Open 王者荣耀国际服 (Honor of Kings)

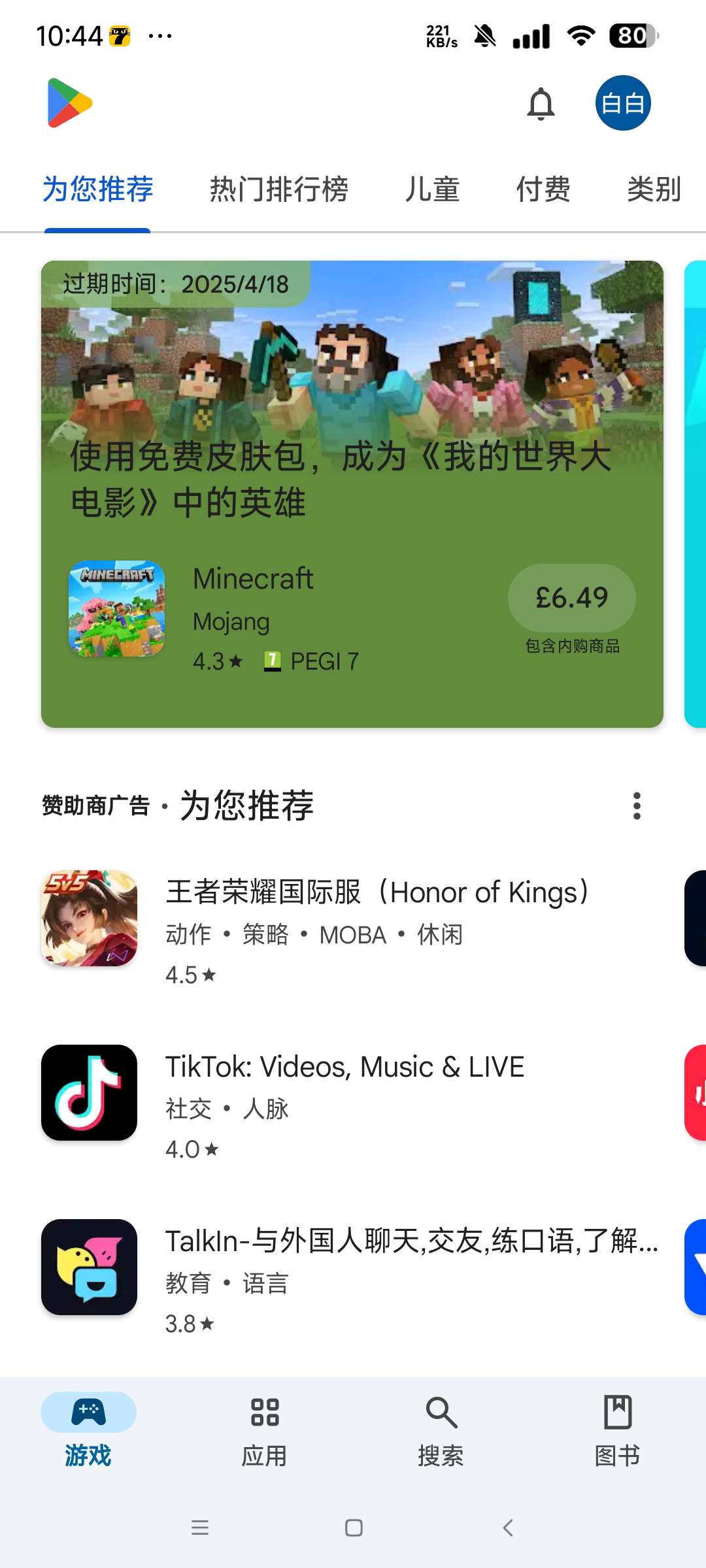click(350, 928)
